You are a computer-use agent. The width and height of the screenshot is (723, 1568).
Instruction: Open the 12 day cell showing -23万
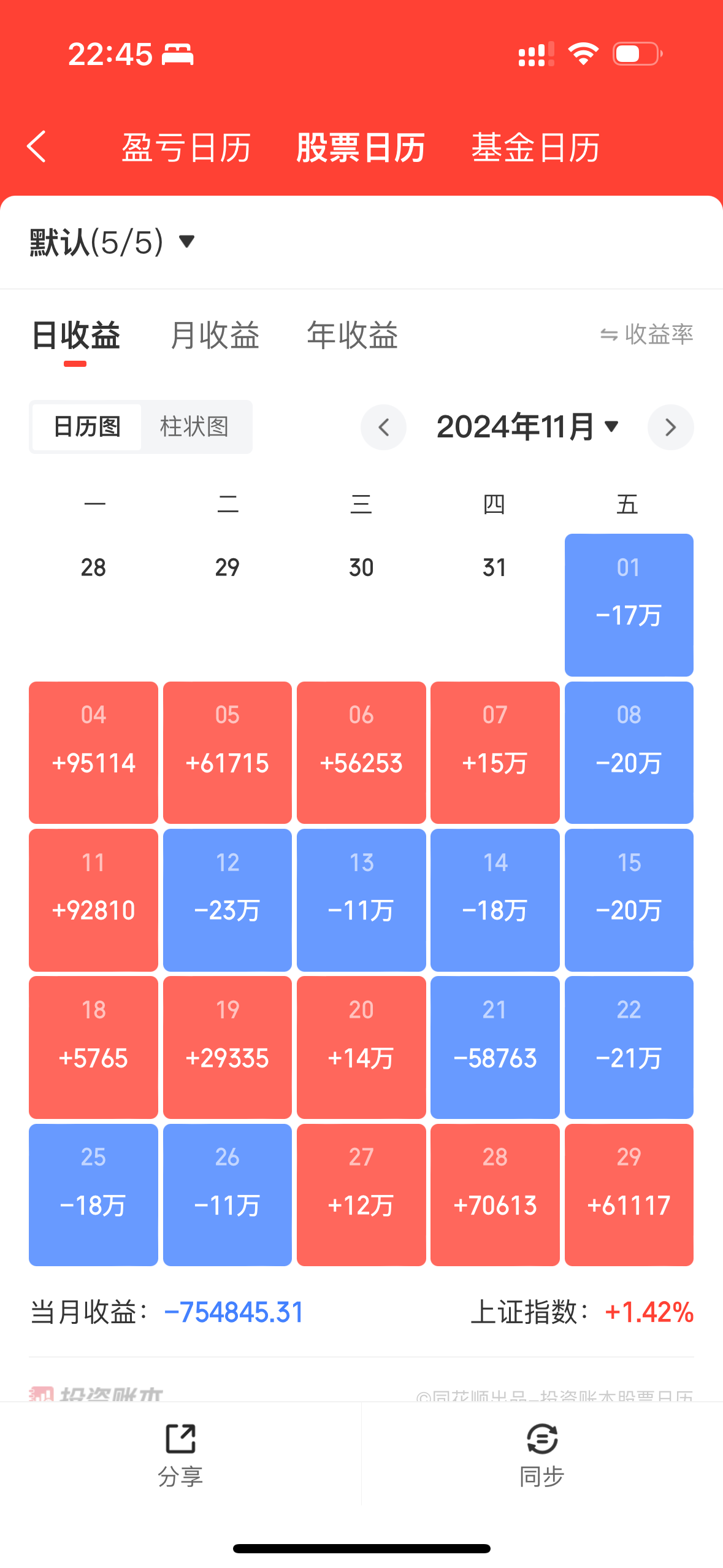click(228, 899)
